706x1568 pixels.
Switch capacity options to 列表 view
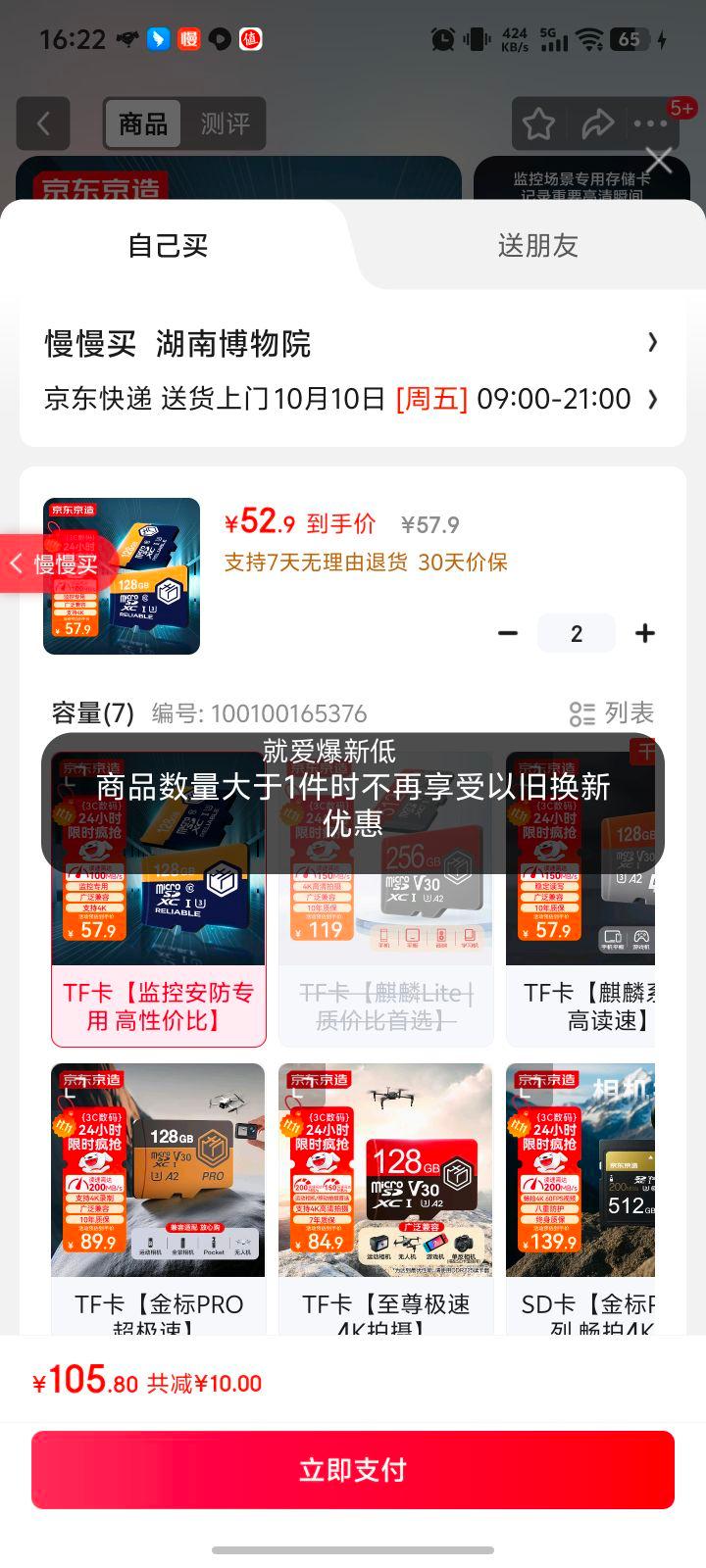[x=612, y=712]
